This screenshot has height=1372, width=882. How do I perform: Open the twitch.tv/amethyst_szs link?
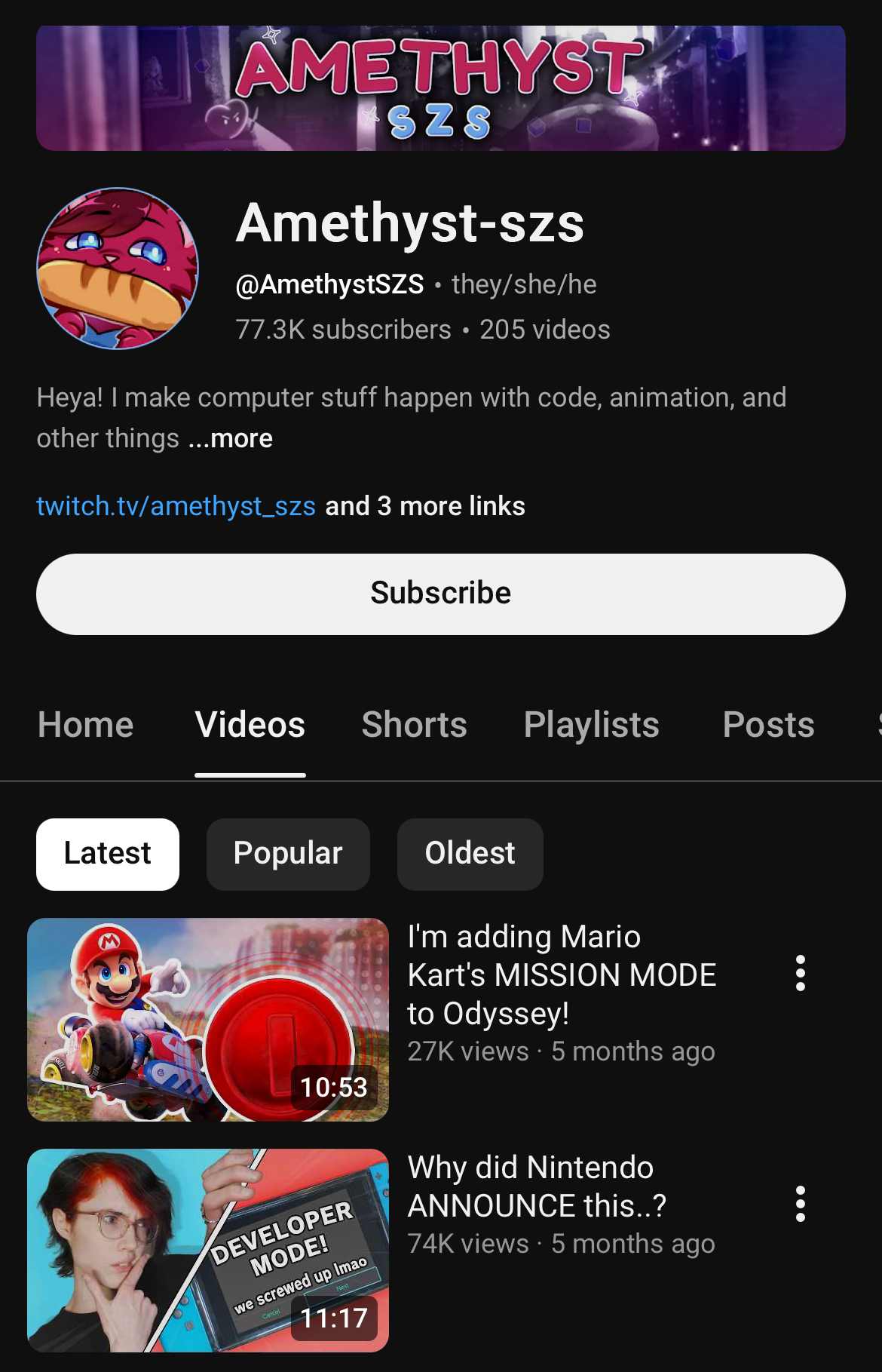pos(176,506)
